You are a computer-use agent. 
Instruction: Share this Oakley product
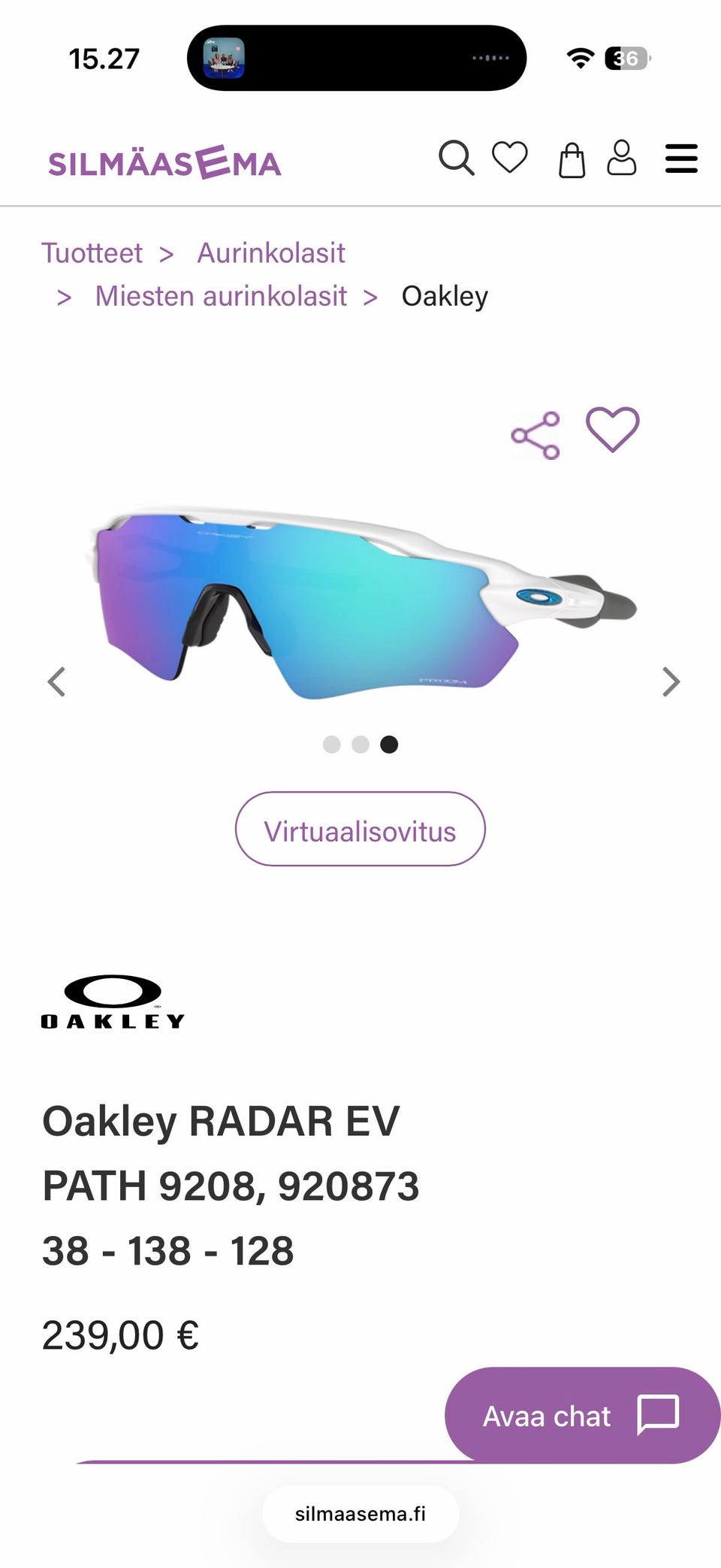pos(535,435)
